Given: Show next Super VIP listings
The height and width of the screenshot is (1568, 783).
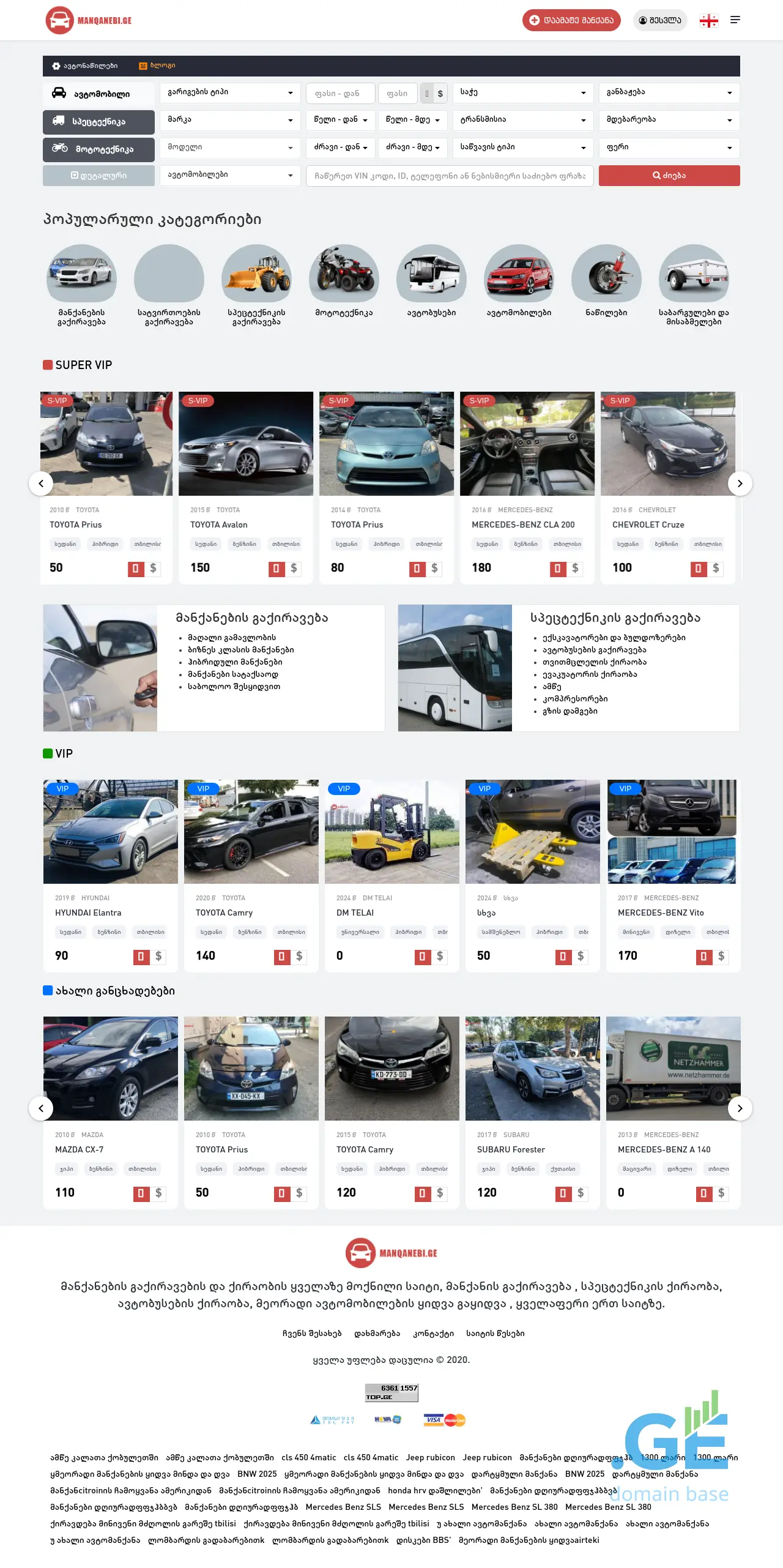Looking at the screenshot, I should click(x=740, y=483).
